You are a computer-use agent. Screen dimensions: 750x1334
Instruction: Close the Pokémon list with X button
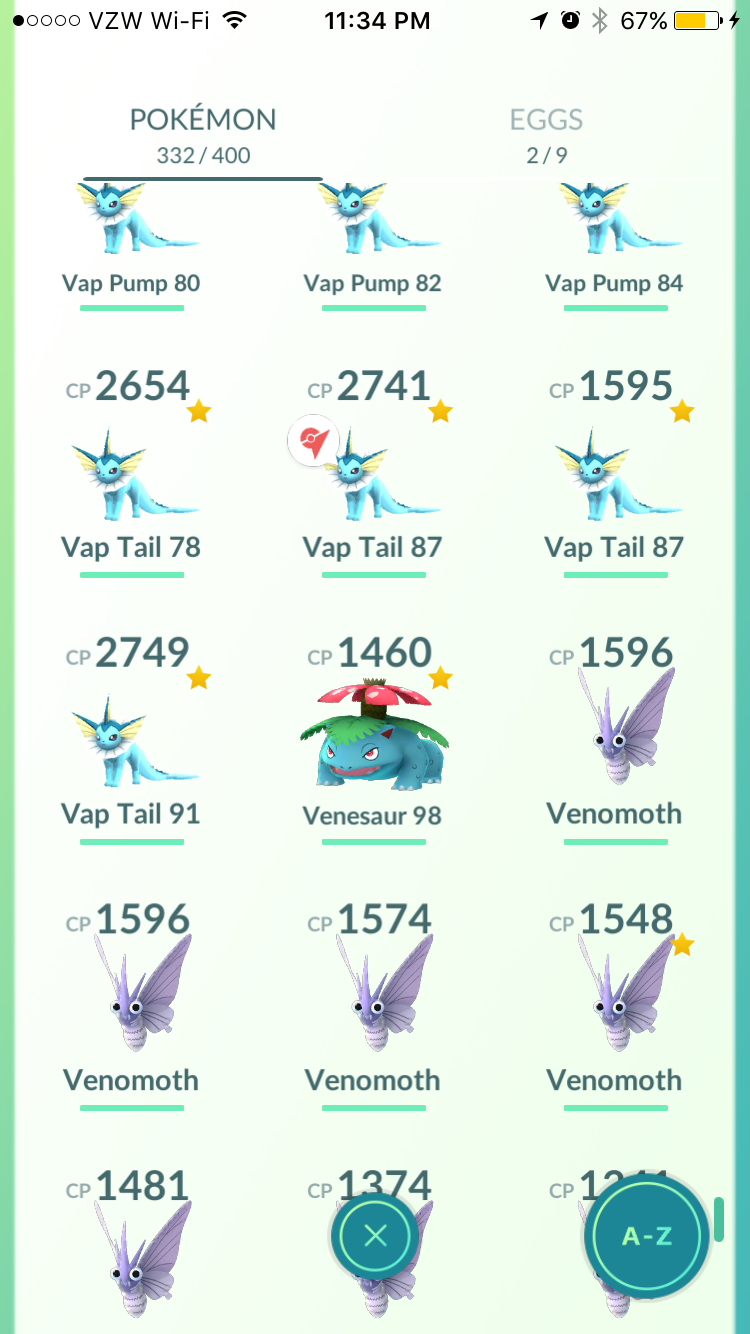(375, 1236)
